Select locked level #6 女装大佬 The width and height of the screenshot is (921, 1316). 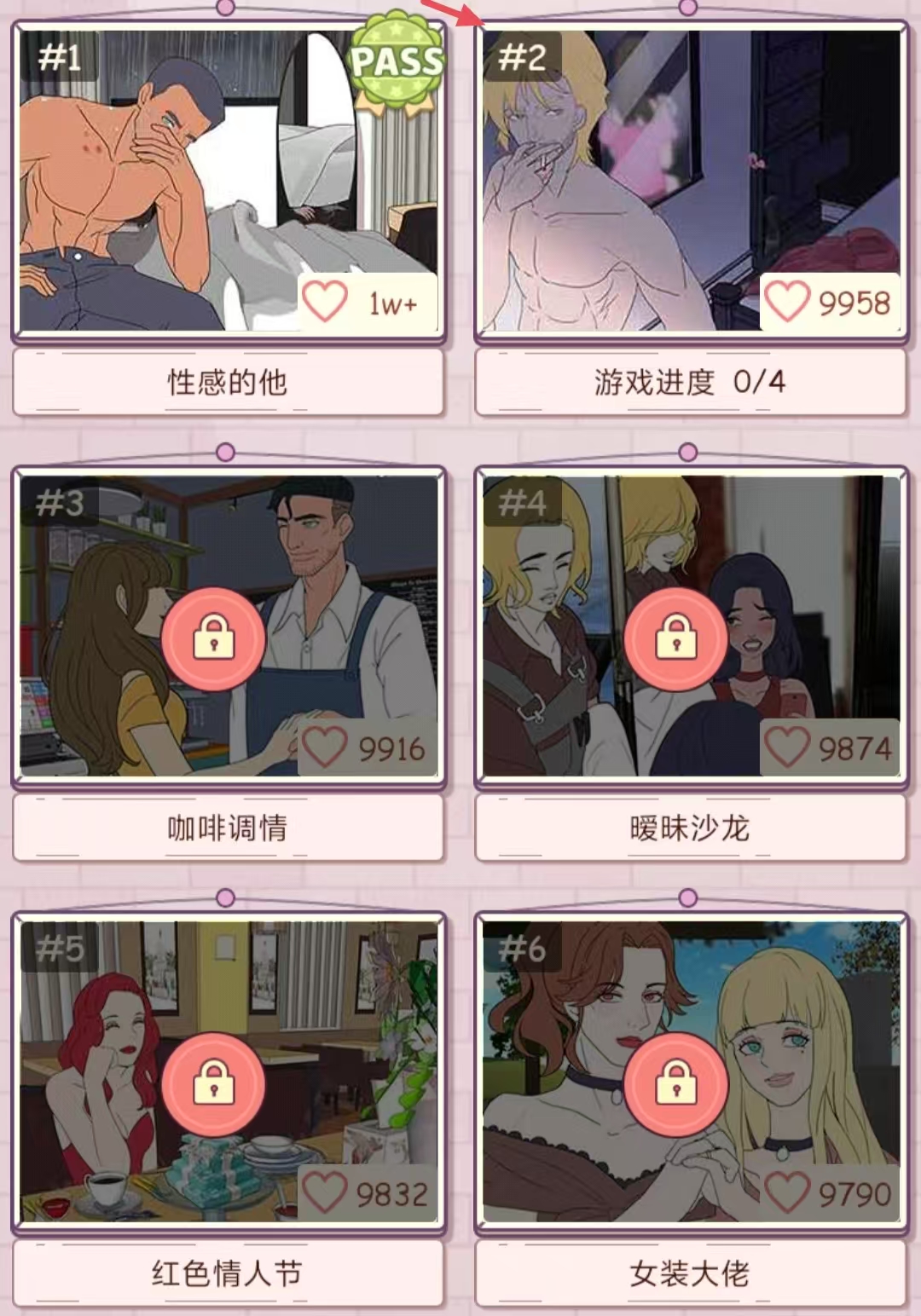pyautogui.click(x=675, y=1084)
